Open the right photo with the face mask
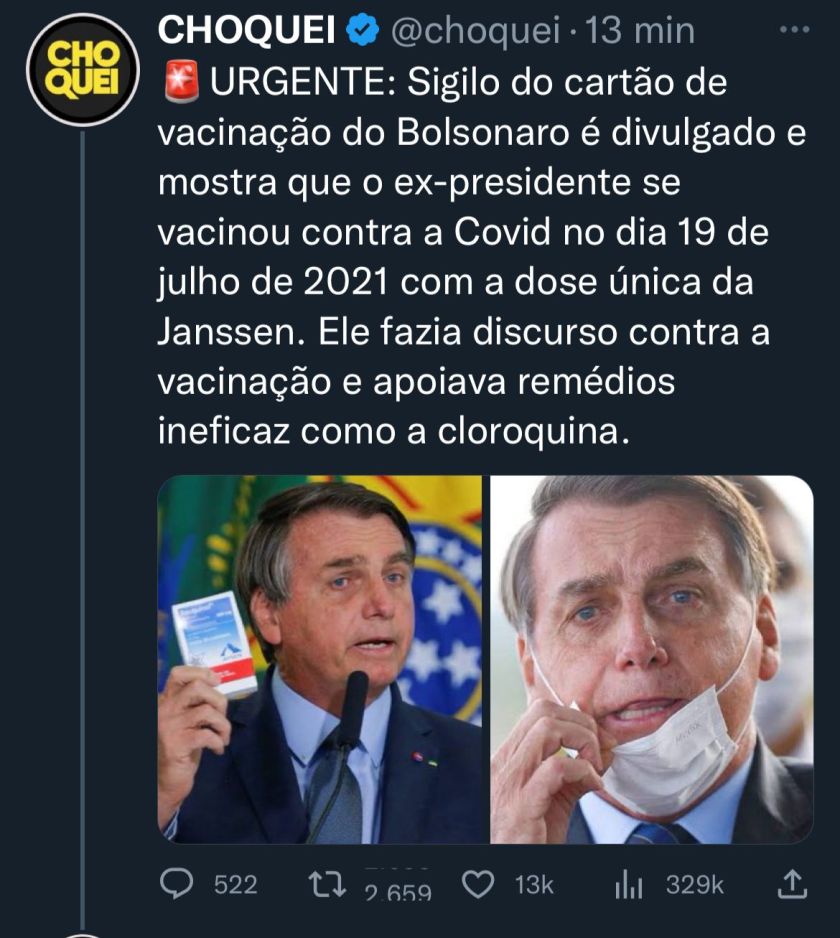The width and height of the screenshot is (840, 938). 651,658
